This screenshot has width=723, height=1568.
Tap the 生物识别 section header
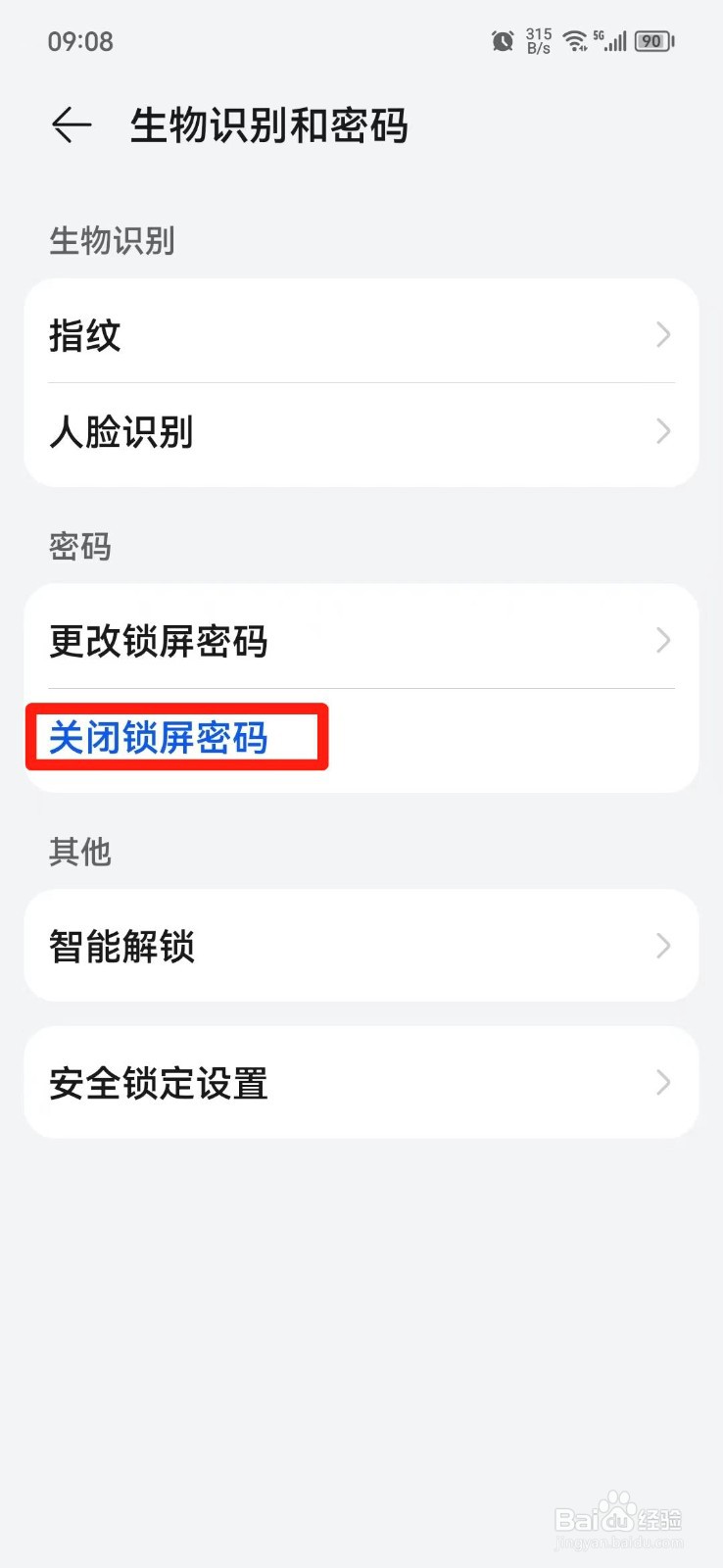click(x=112, y=241)
